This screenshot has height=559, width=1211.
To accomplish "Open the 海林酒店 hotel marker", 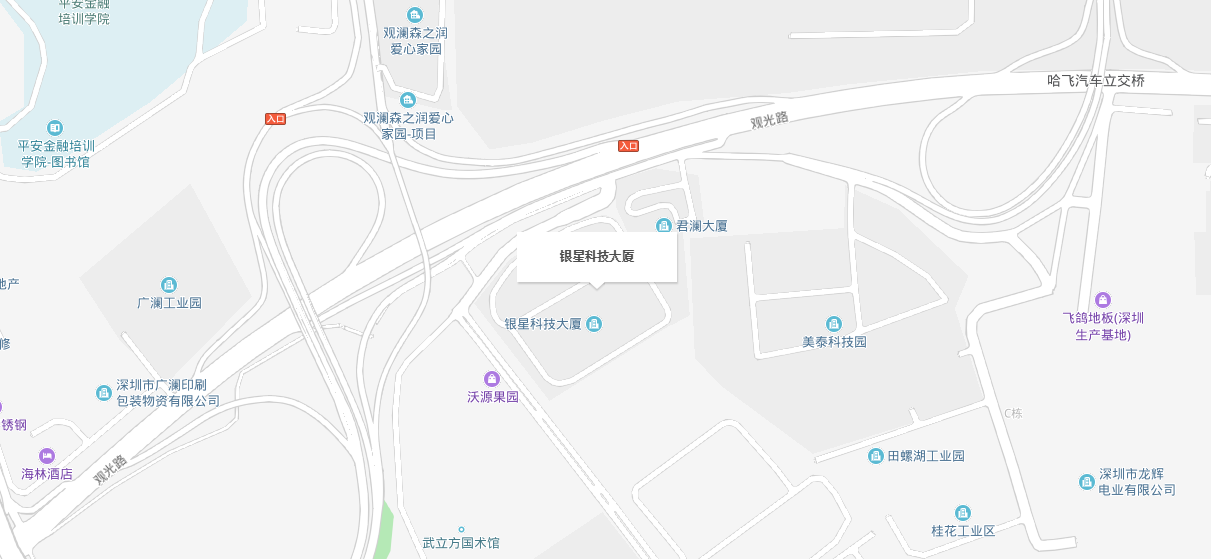I will pos(47,456).
